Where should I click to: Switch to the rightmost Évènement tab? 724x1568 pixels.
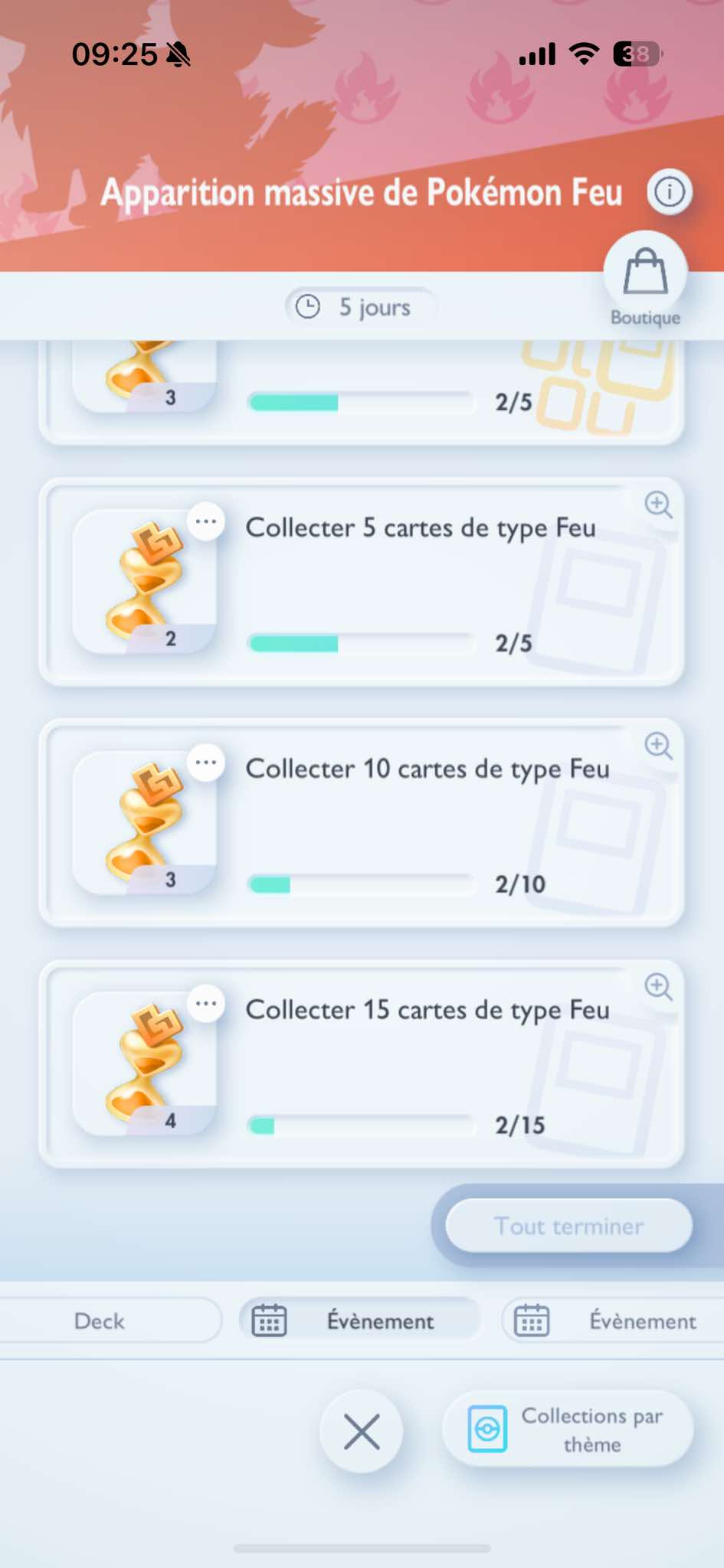click(613, 1321)
